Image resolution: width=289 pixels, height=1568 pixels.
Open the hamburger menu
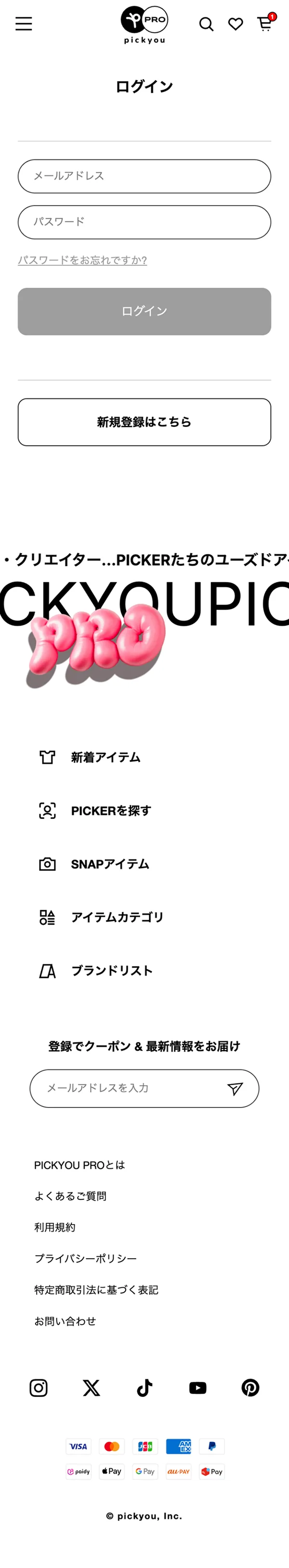click(24, 24)
